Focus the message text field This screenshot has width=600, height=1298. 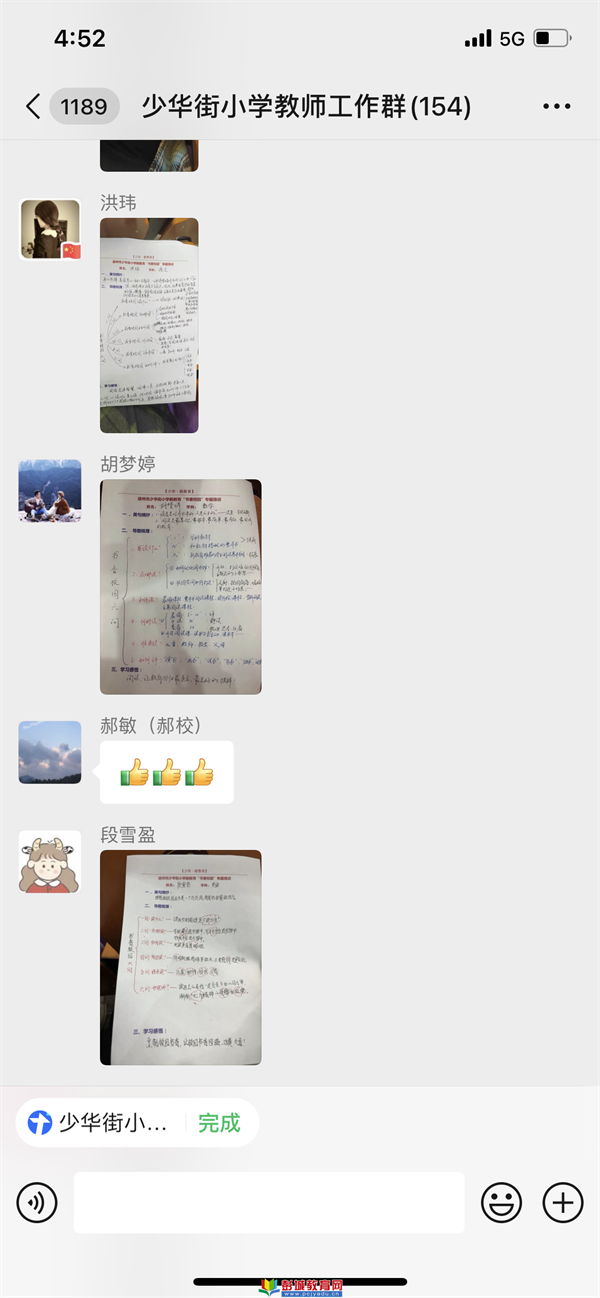[x=268, y=1202]
